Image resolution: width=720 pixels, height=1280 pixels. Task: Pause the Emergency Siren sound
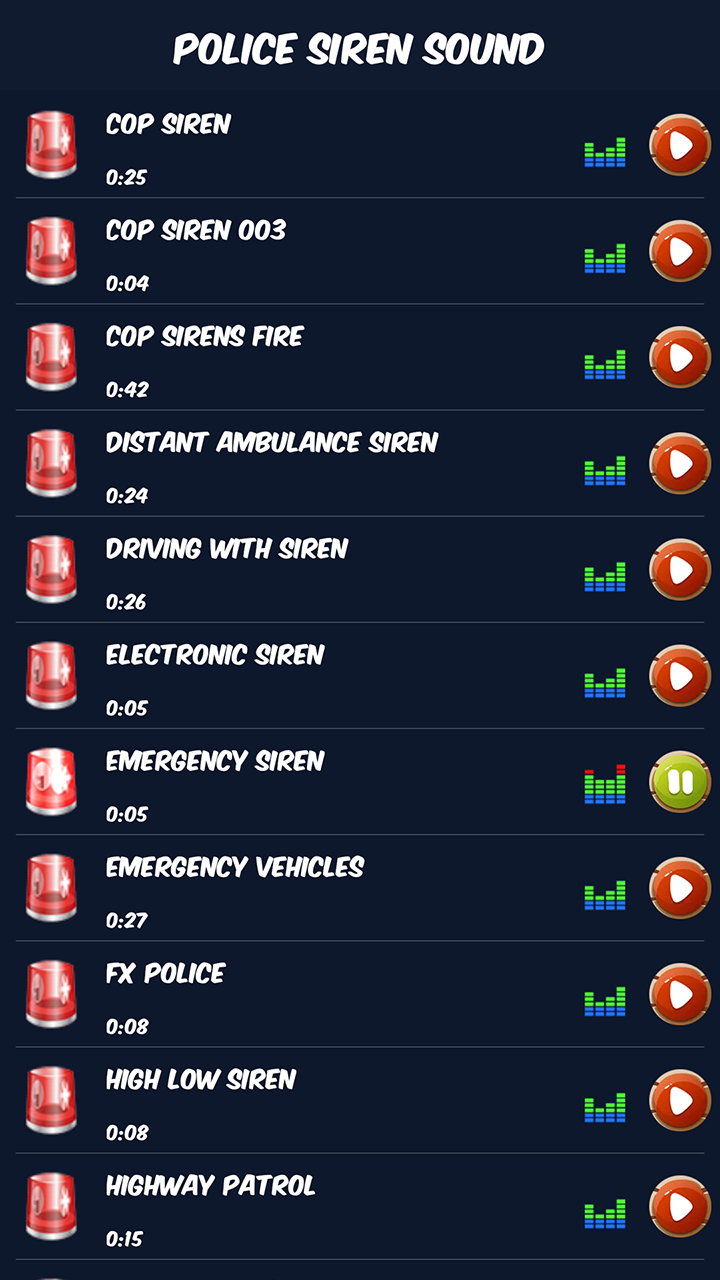click(x=680, y=782)
